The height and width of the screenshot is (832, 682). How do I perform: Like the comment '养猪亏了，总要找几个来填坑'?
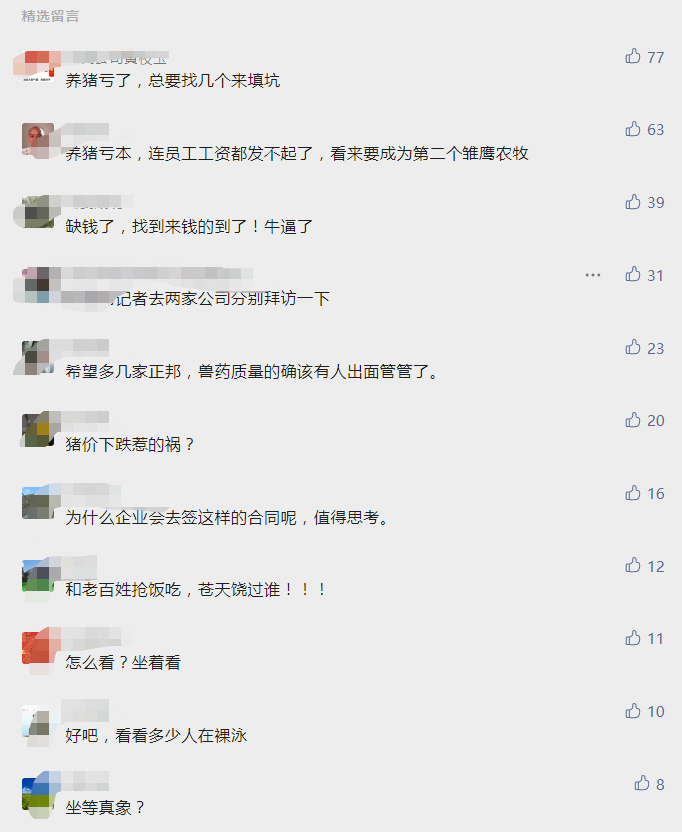633,56
